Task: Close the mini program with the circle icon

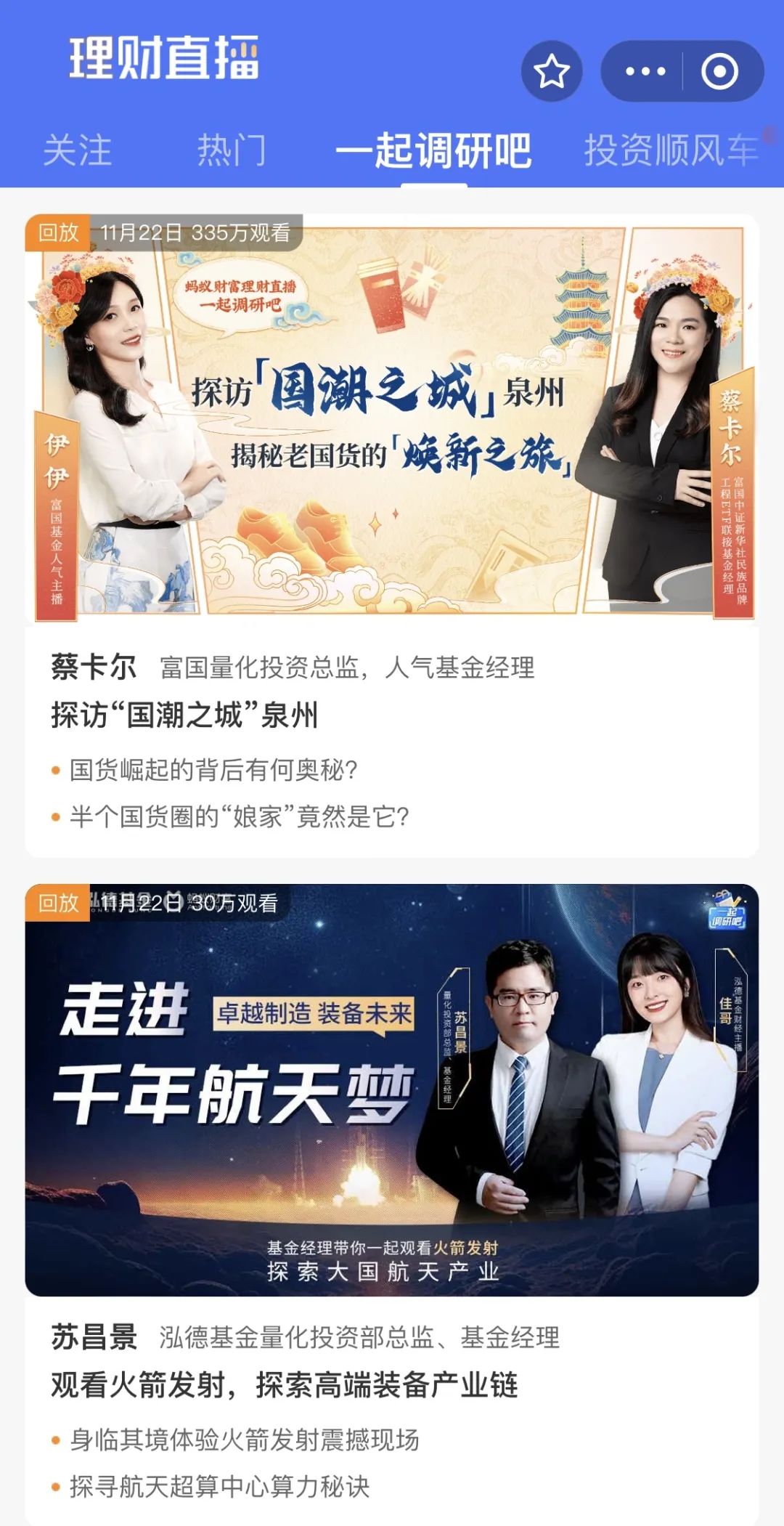Action: [x=719, y=71]
